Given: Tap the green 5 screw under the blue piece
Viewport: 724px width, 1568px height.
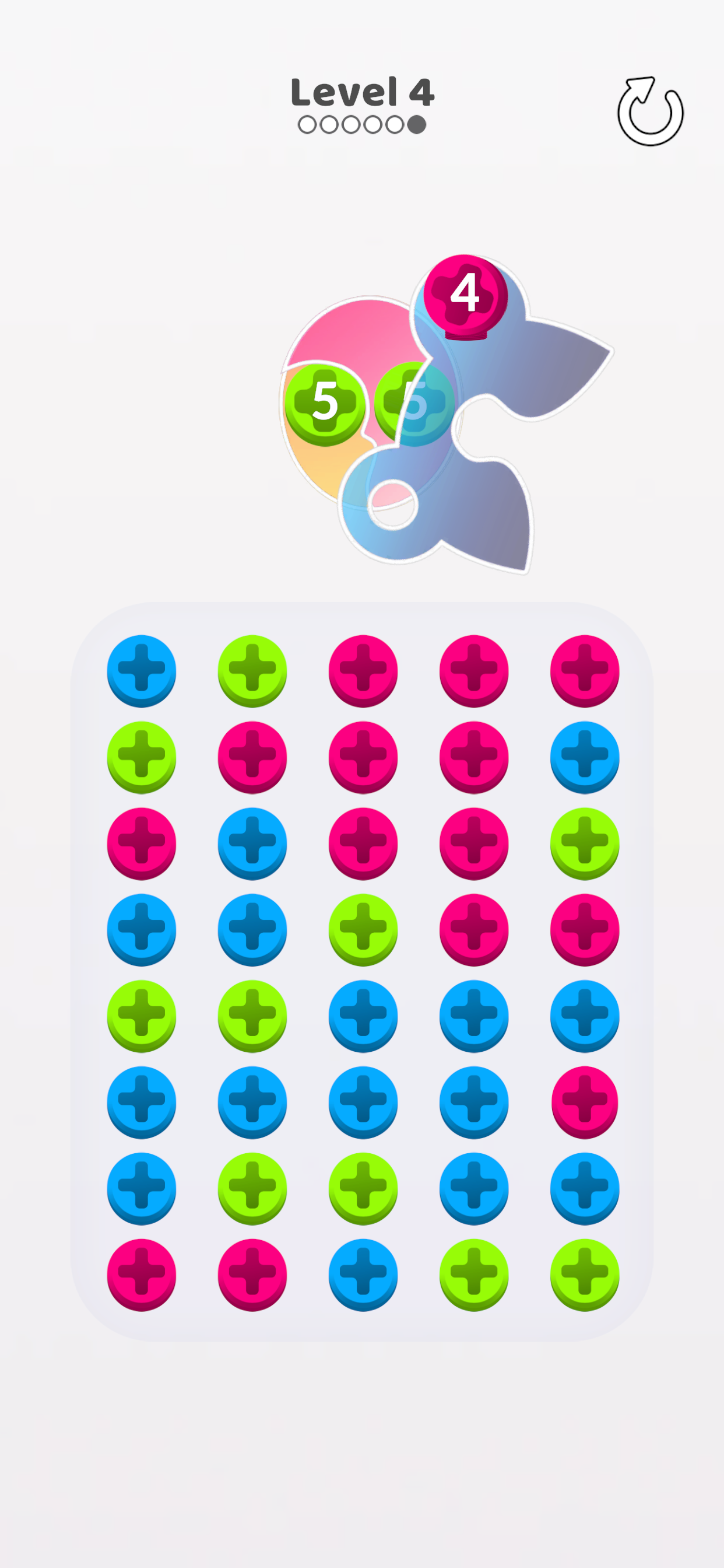Looking at the screenshot, I should [x=414, y=403].
